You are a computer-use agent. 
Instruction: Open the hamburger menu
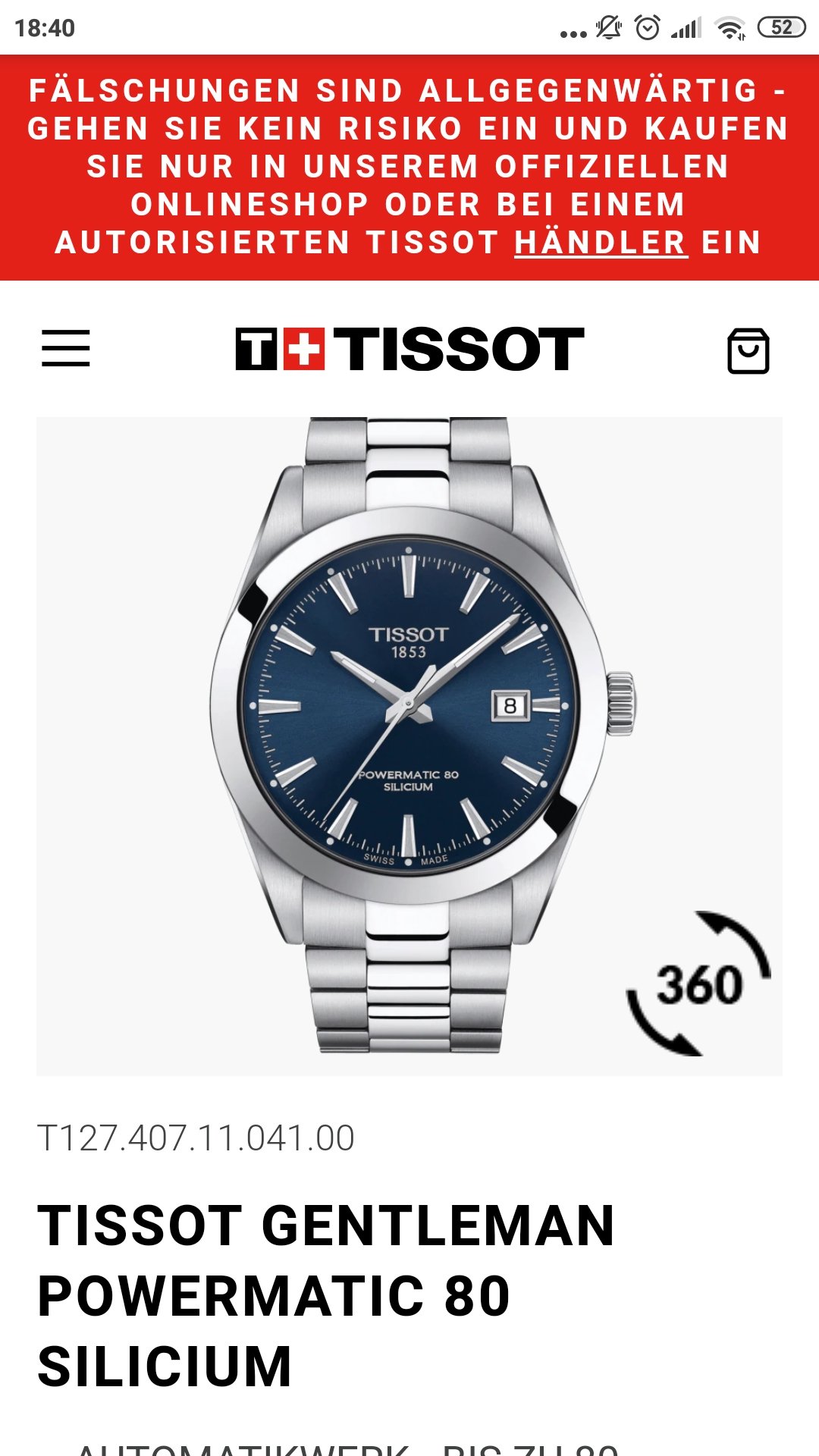tap(65, 349)
